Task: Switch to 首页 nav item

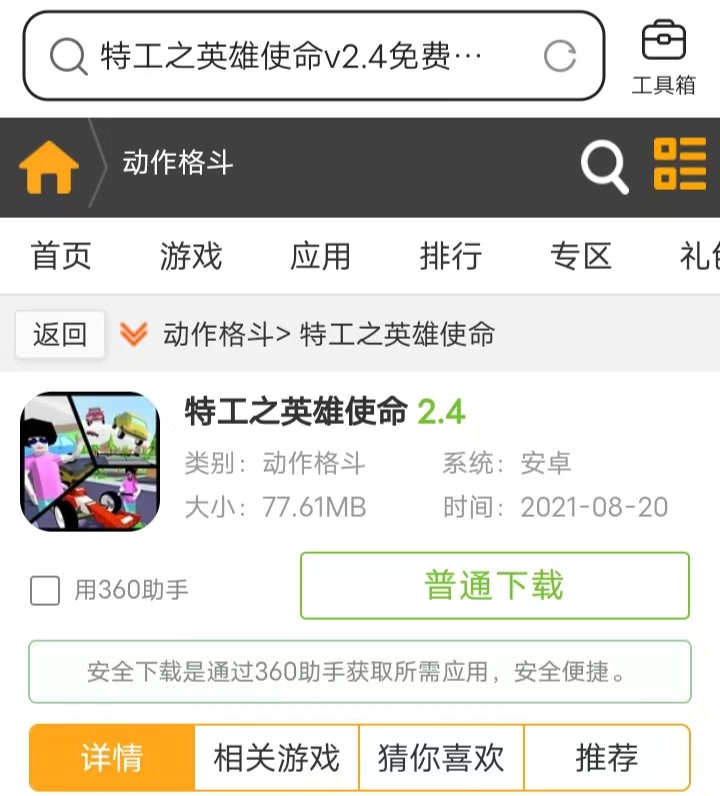Action: pos(61,256)
